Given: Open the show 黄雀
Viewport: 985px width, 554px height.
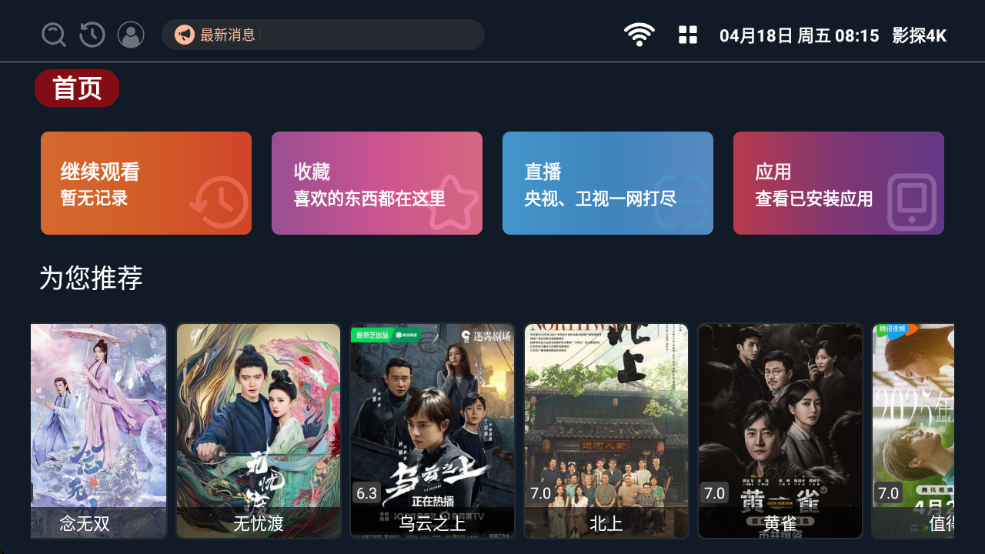Looking at the screenshot, I should pyautogui.click(x=780, y=430).
